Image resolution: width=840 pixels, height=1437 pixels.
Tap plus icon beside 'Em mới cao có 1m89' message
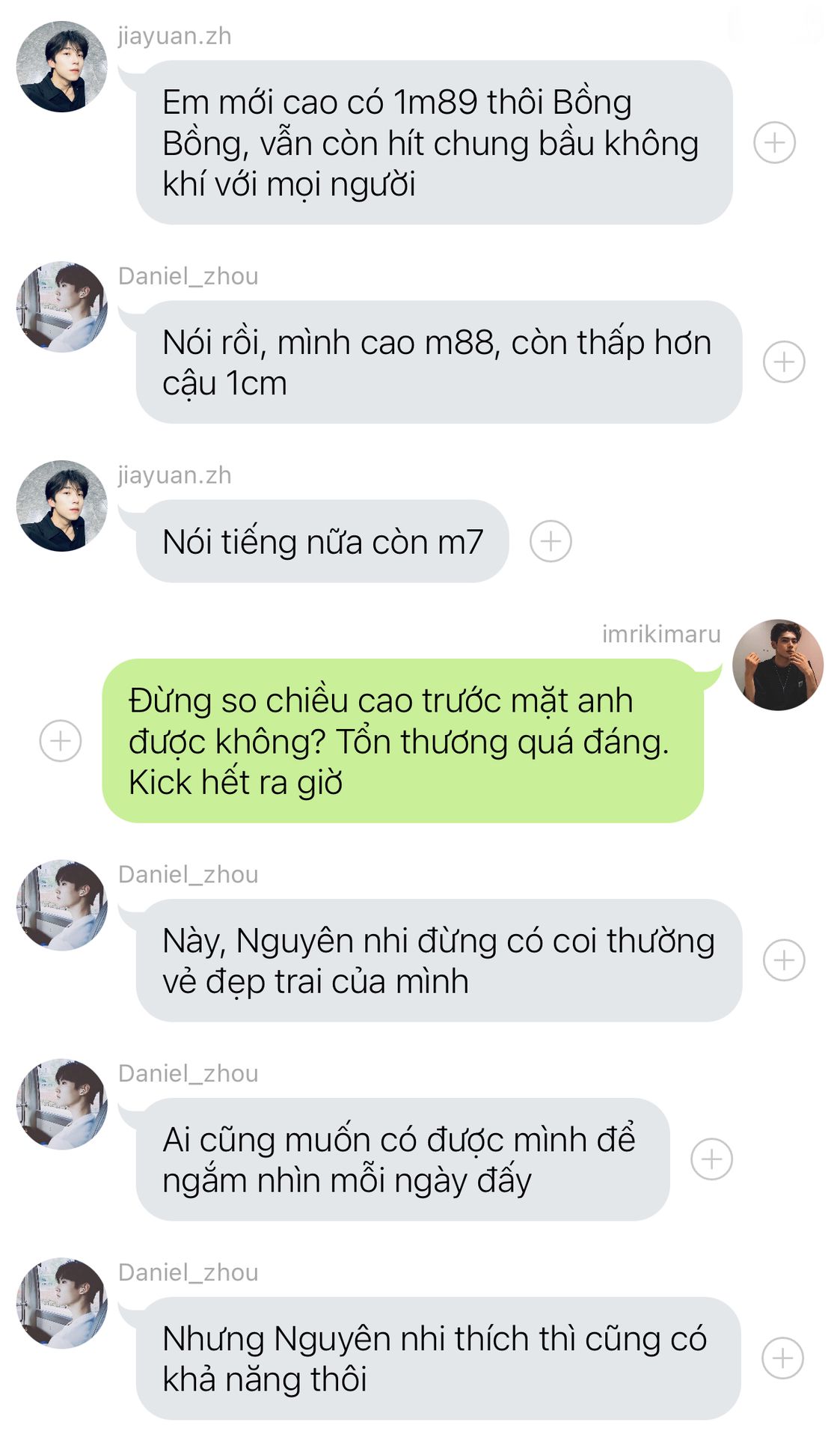[x=774, y=142]
